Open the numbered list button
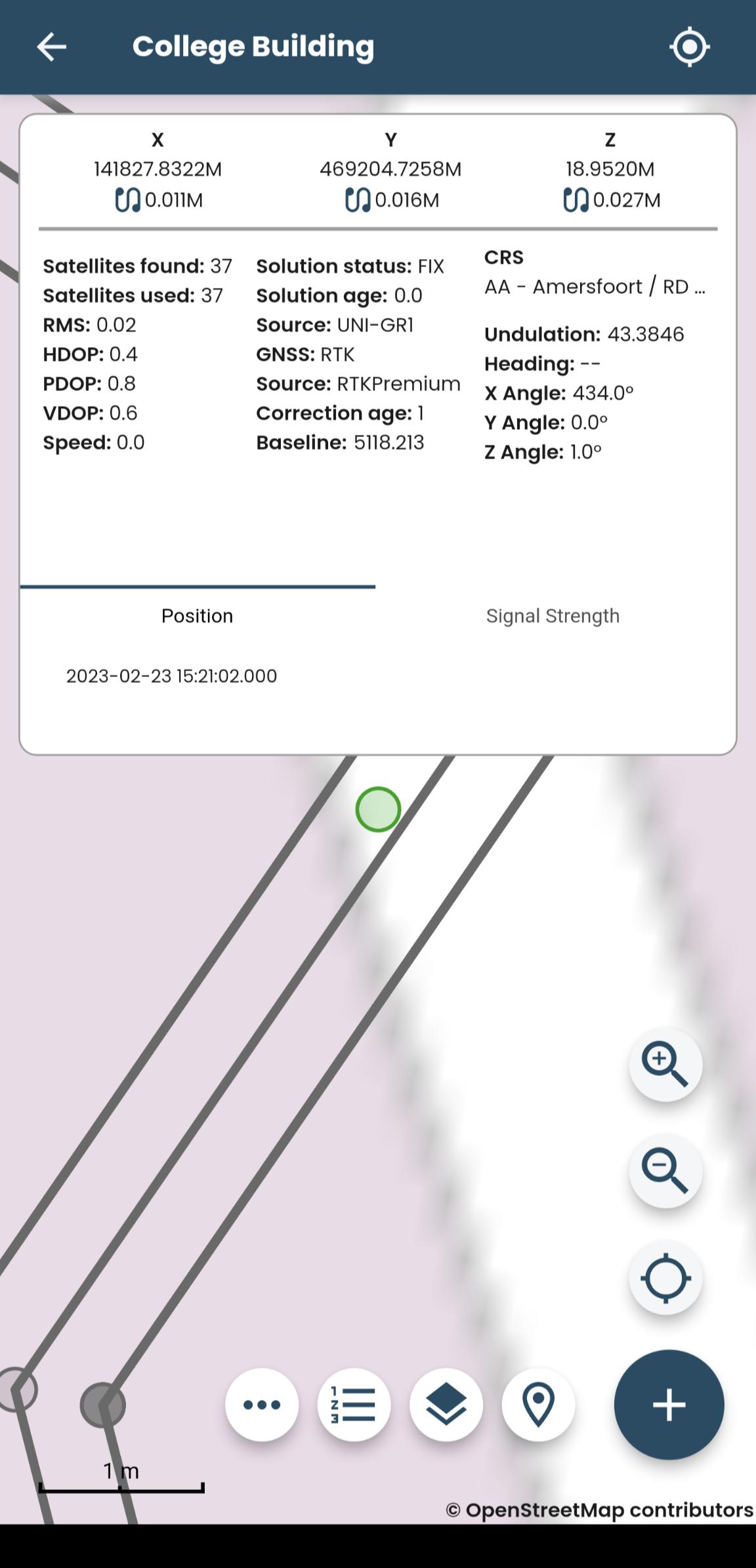Viewport: 756px width, 1568px height. [x=354, y=1405]
